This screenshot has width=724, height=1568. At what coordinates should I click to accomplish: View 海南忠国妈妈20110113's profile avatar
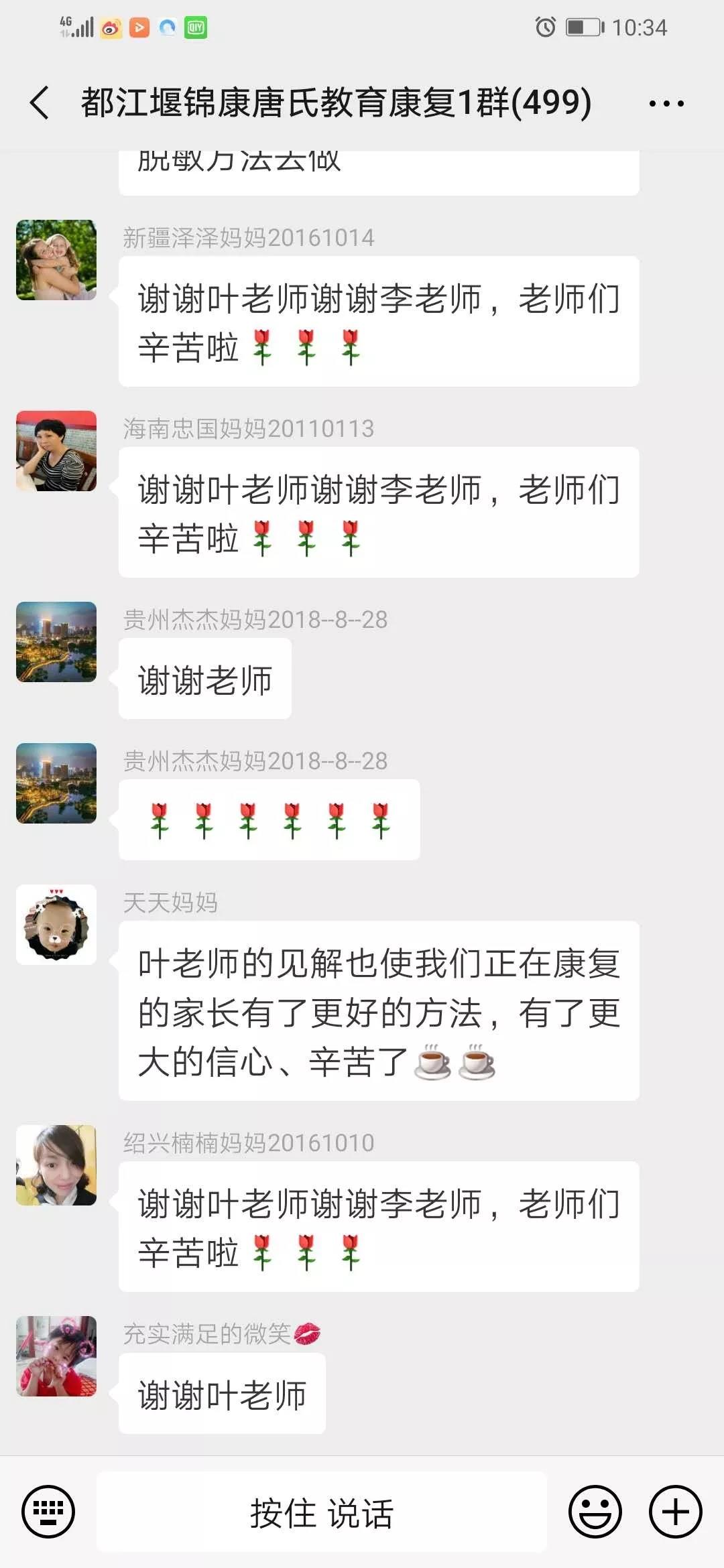pos(56,451)
